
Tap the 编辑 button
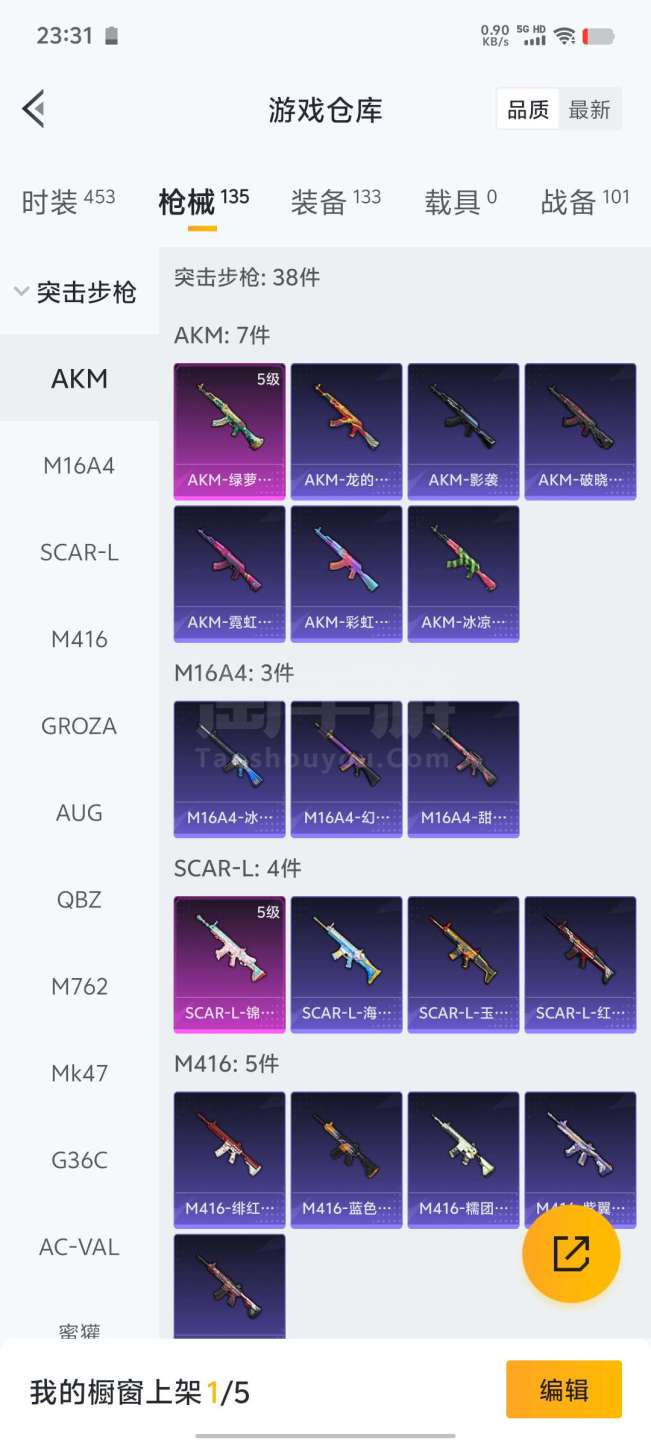564,1390
